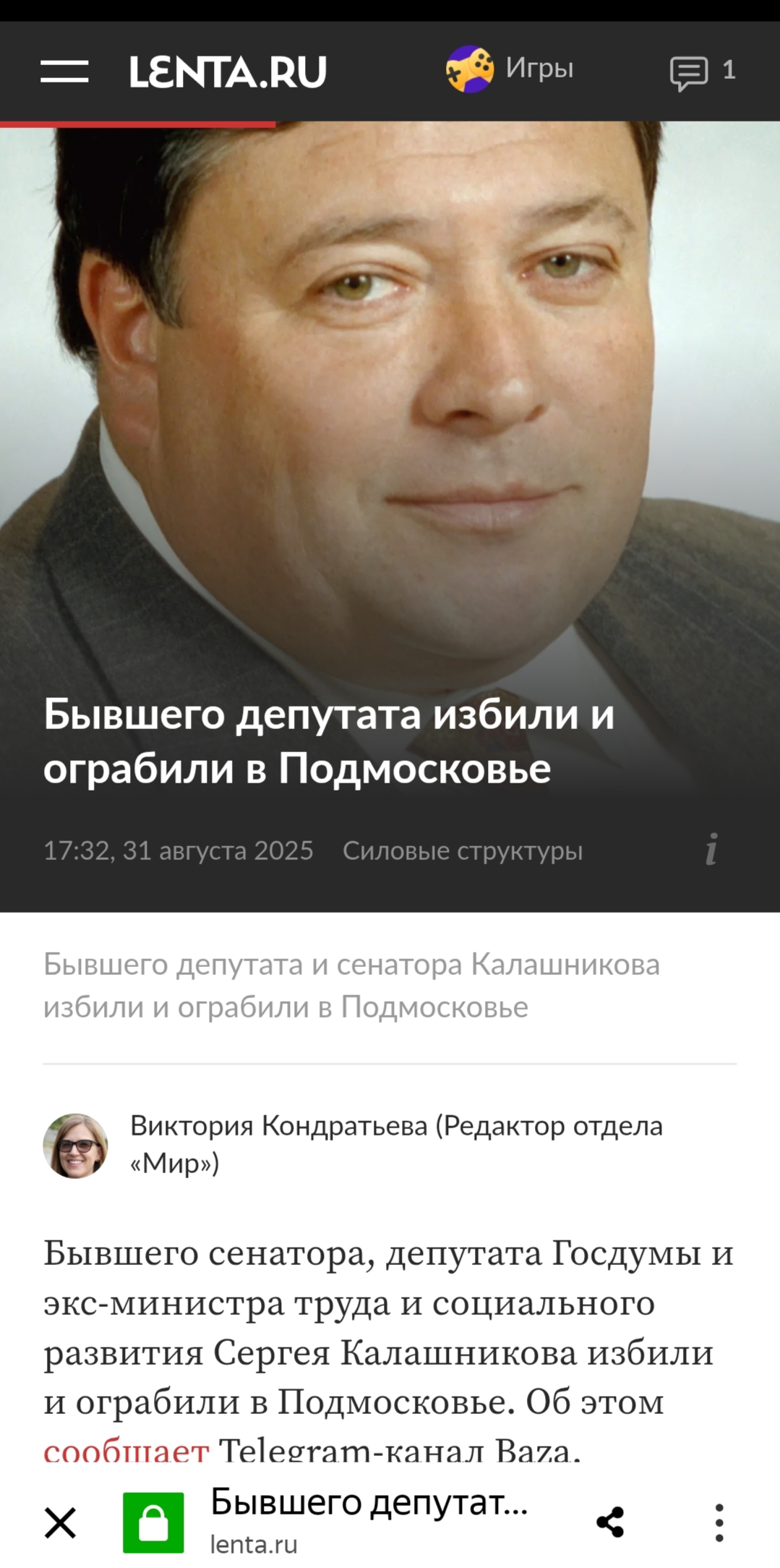Open the Игры games section

[510, 69]
